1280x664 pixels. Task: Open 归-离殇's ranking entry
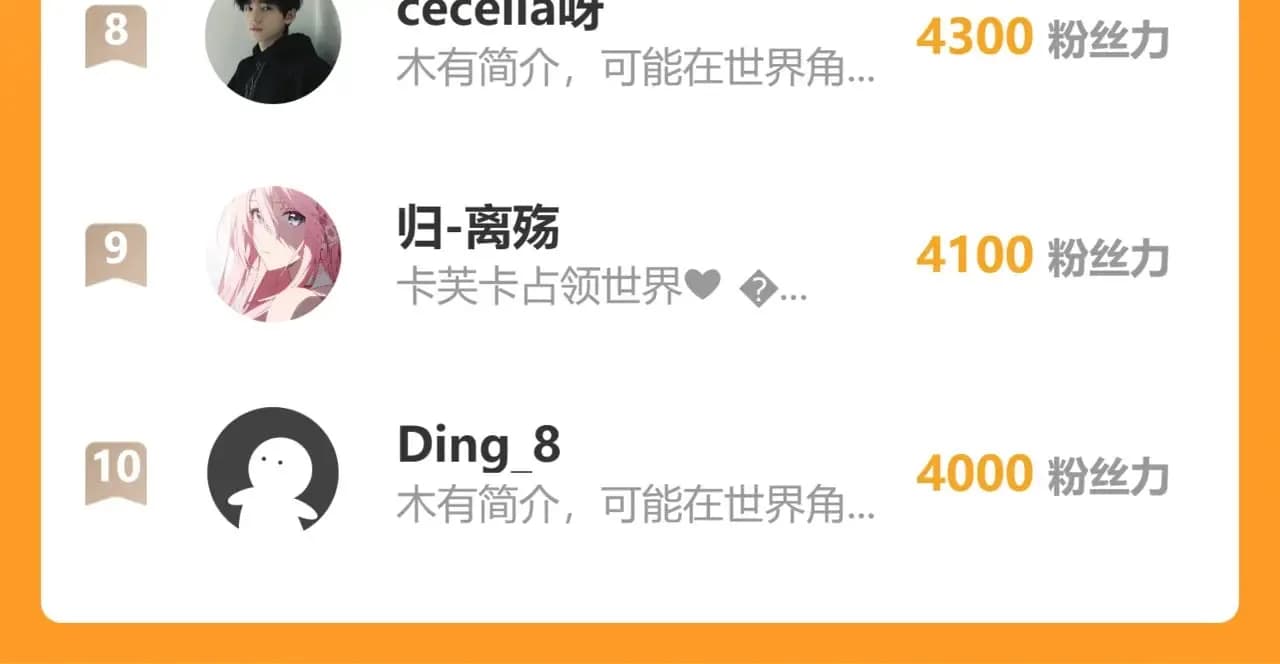(478, 230)
